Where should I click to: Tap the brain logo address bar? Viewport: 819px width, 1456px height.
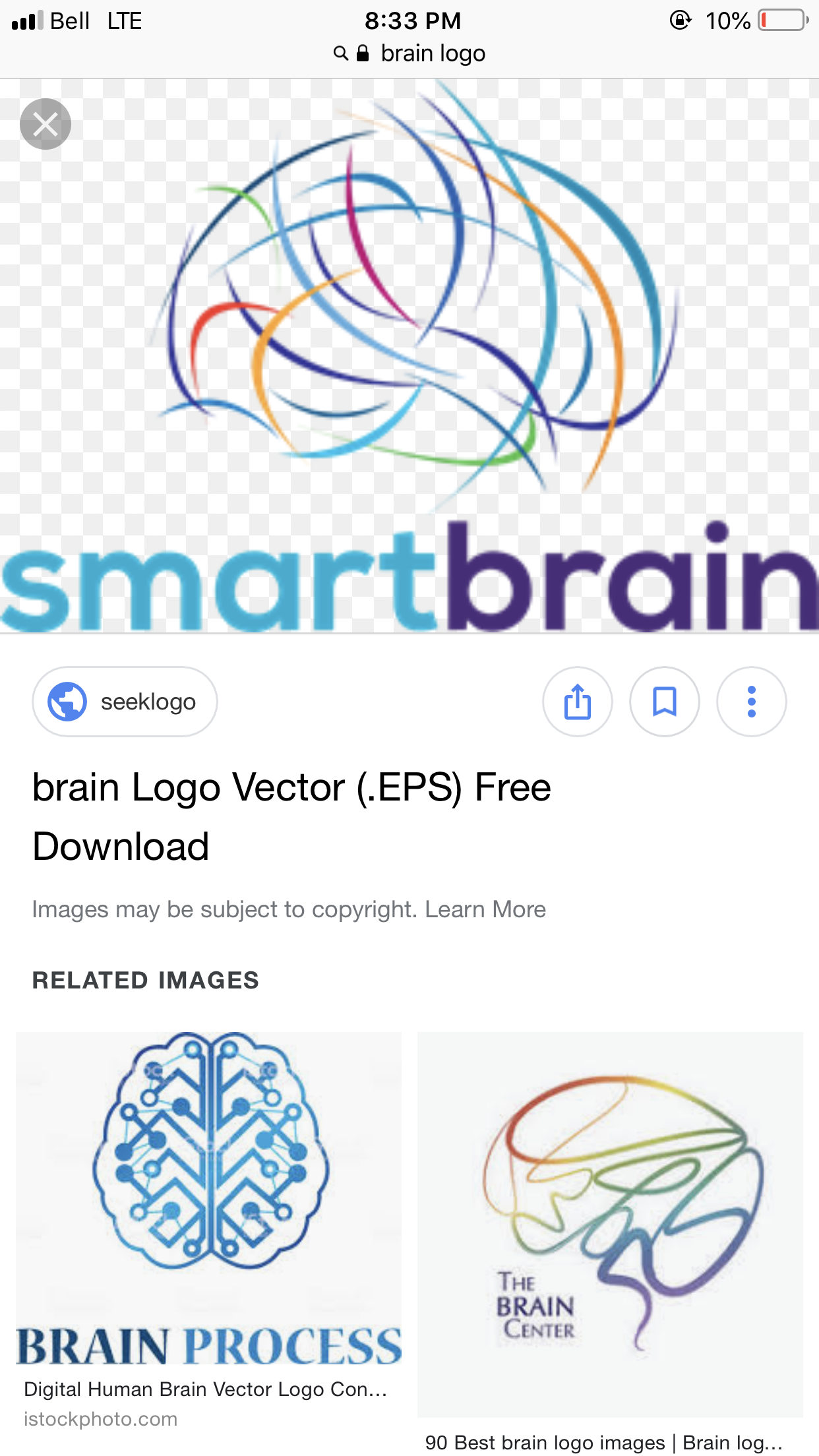click(410, 53)
